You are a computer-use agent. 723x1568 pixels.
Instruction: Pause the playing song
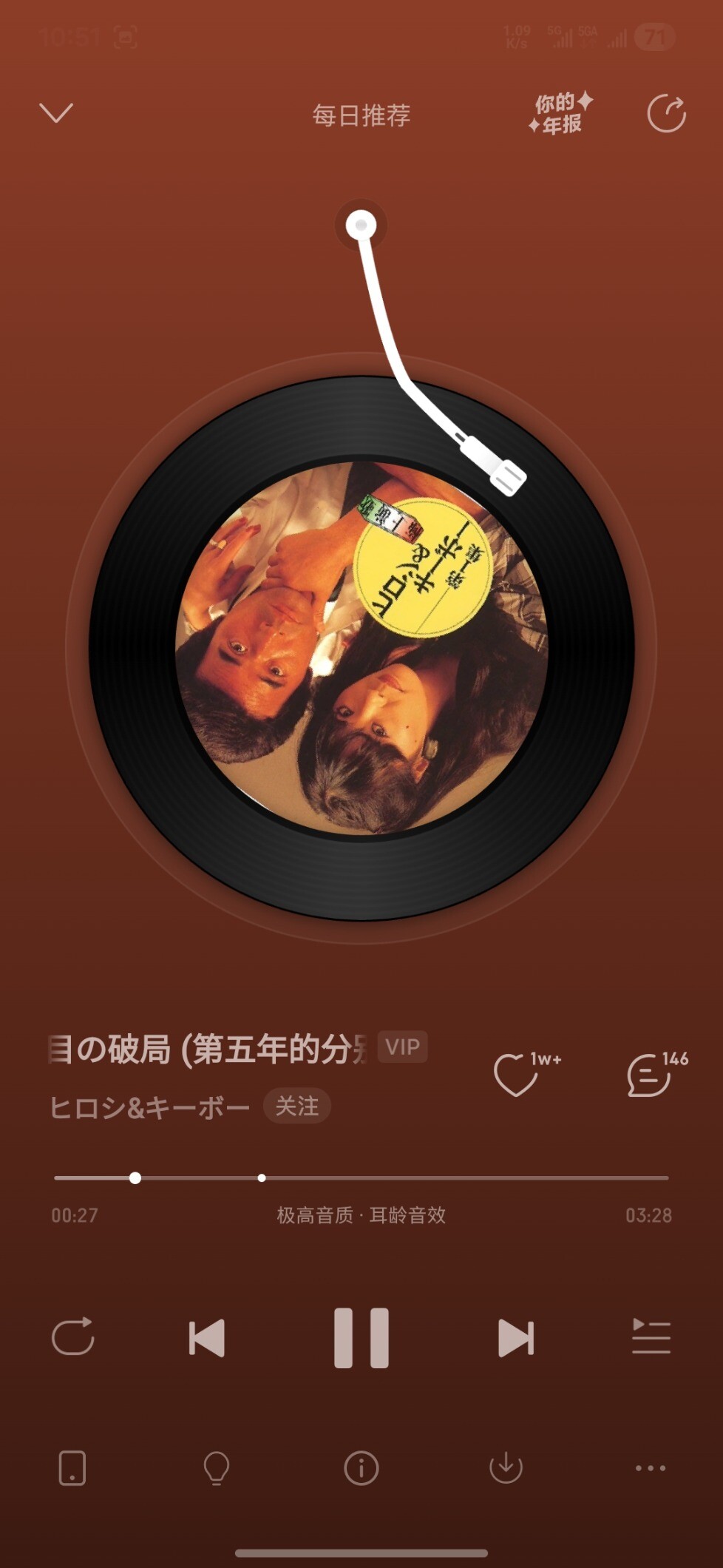(x=361, y=1337)
